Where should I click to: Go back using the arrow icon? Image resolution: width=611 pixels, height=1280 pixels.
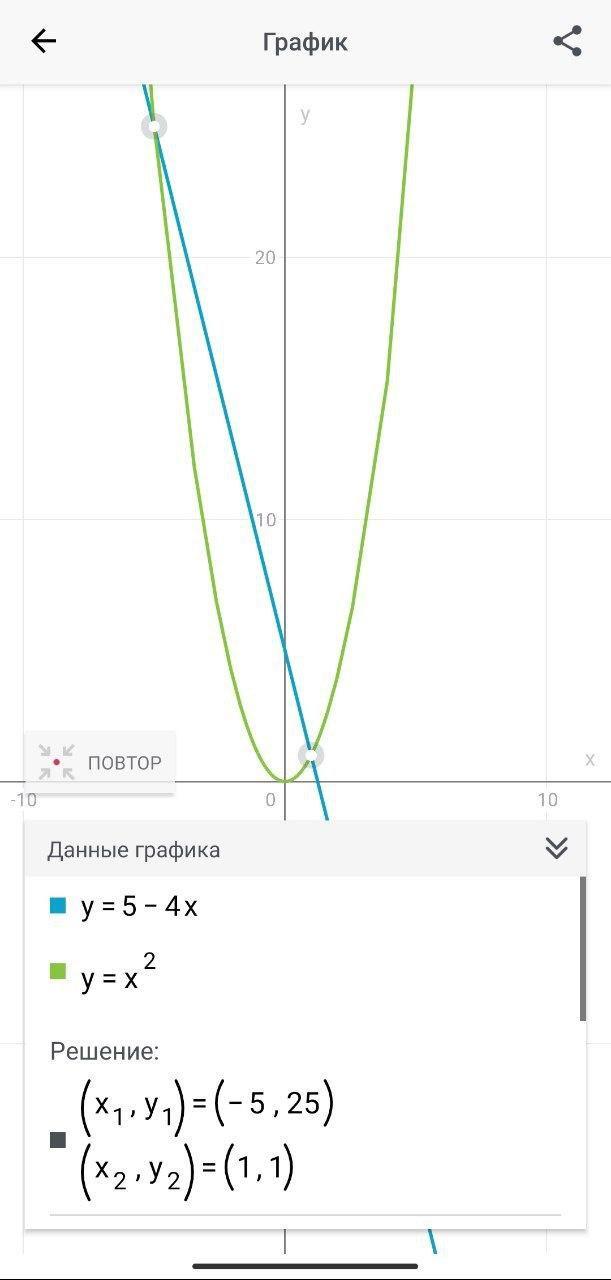pos(44,41)
